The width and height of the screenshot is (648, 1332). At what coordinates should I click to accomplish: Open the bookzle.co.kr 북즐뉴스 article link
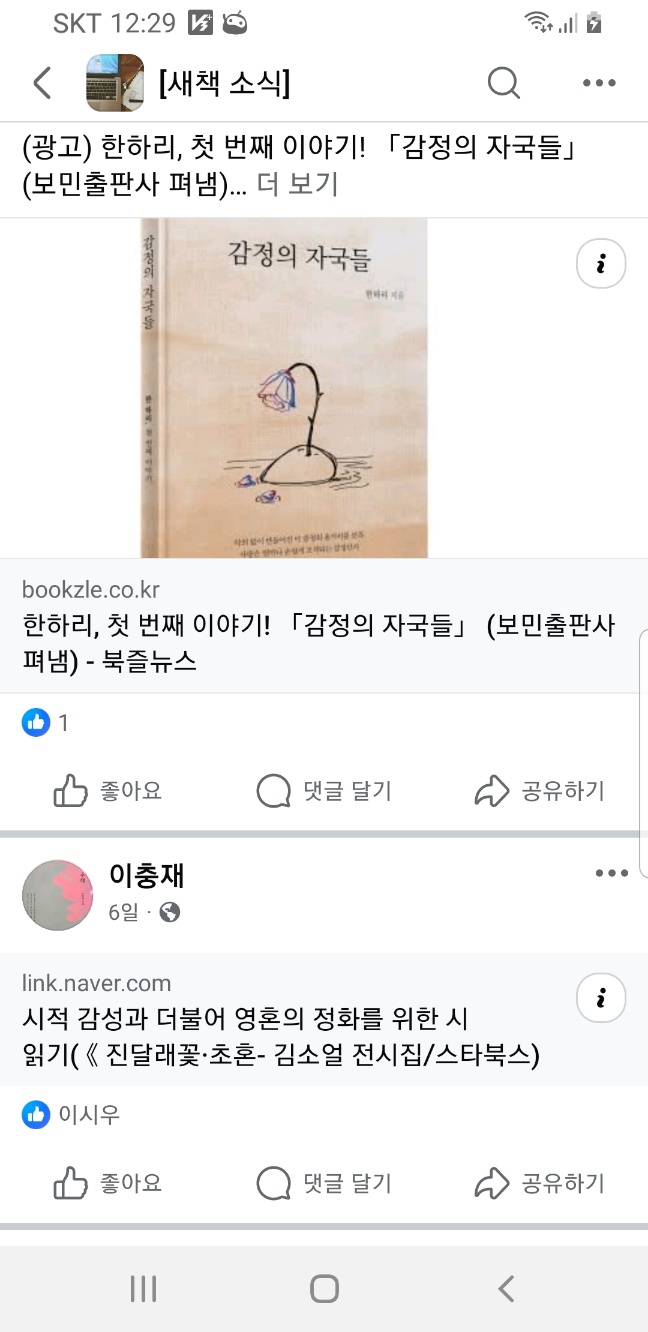[x=318, y=644]
